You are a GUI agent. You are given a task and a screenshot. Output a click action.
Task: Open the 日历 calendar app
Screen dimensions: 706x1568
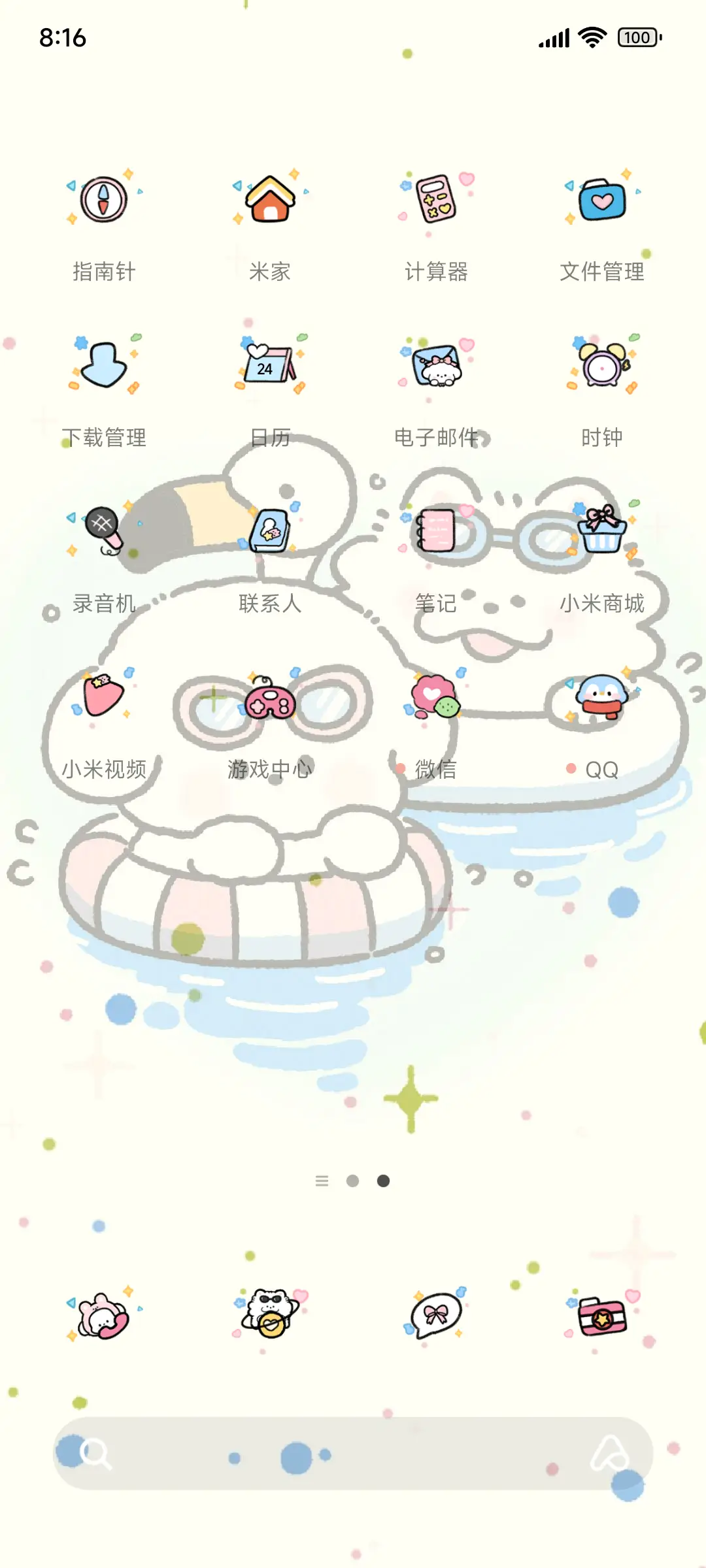(270, 366)
